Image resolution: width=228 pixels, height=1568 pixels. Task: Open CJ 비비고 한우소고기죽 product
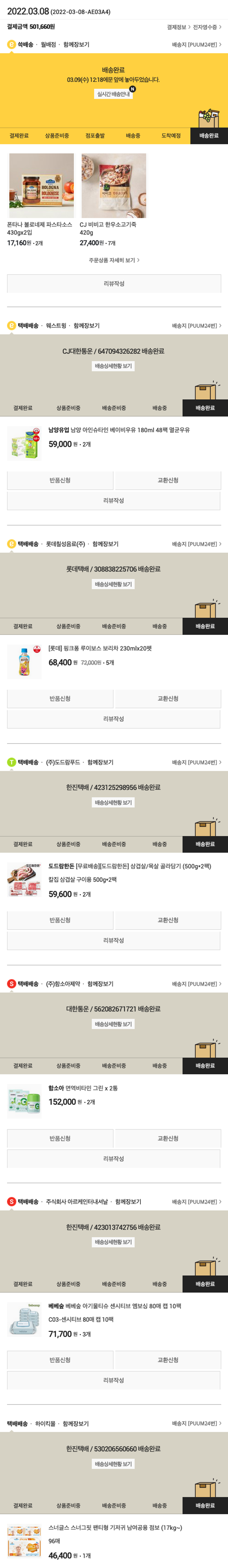(114, 186)
